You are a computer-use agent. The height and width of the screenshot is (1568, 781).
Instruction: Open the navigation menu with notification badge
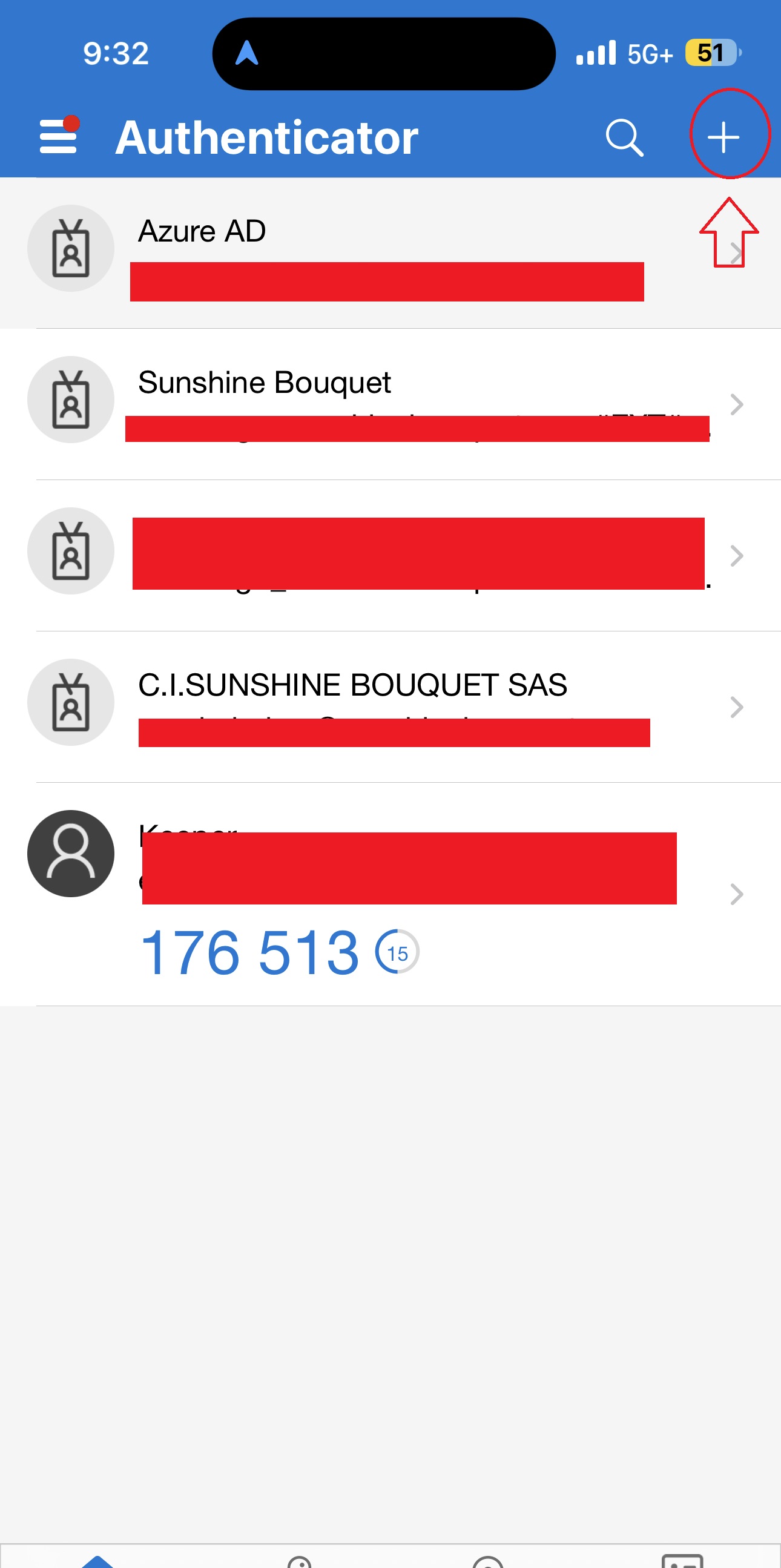coord(59,136)
